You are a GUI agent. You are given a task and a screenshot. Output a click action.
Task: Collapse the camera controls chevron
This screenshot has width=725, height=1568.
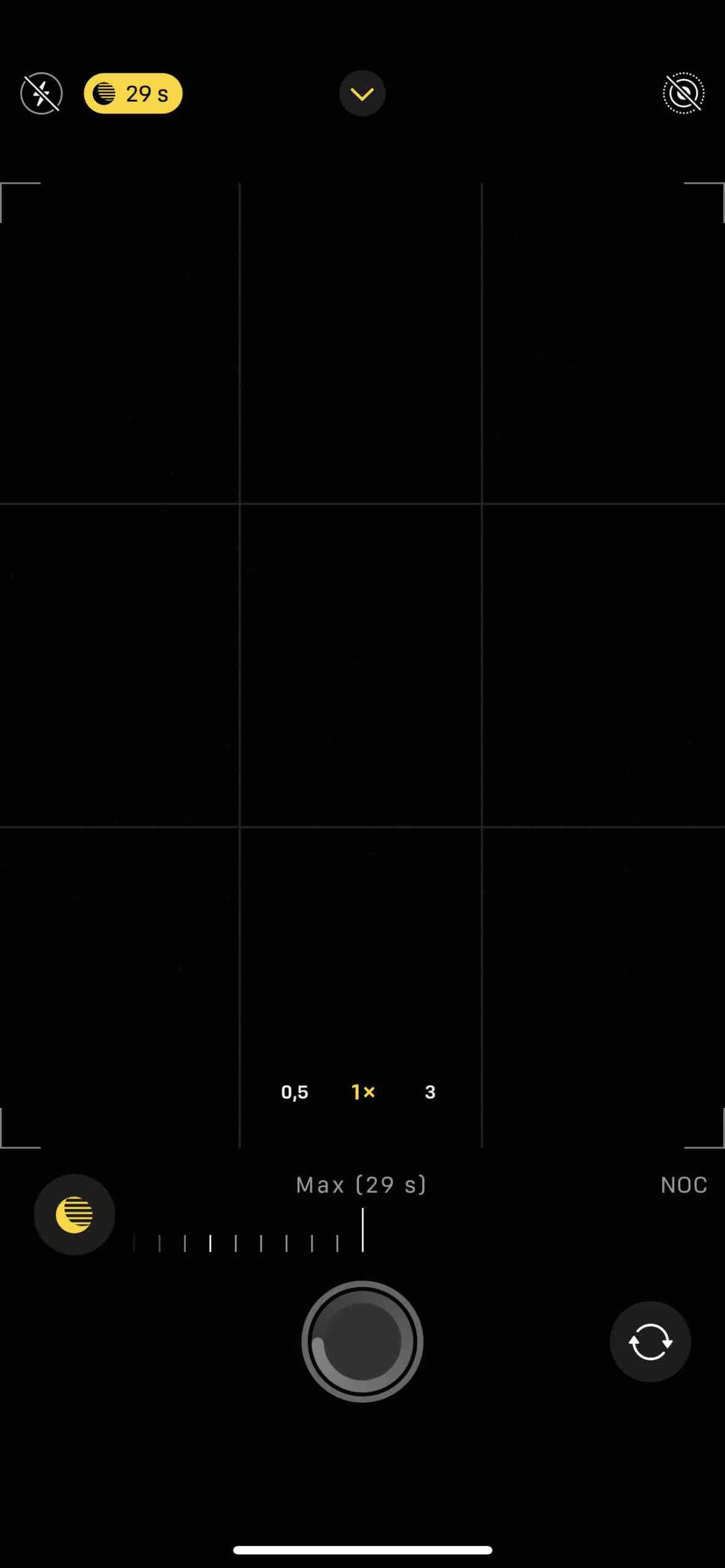[x=362, y=94]
